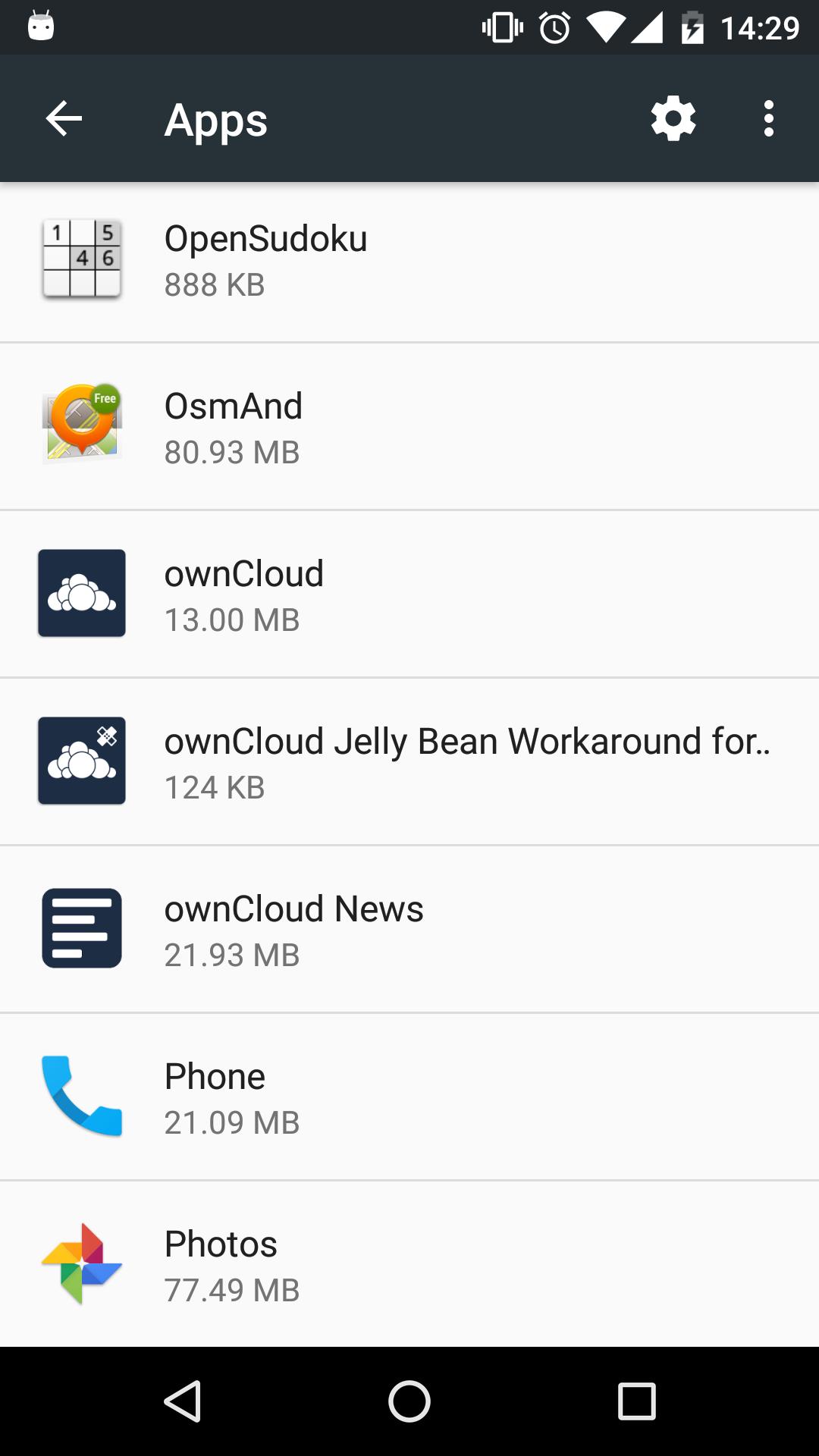The image size is (819, 1456).
Task: Tap the ownCloud News entry showing 21.93 MB
Action: (x=409, y=928)
